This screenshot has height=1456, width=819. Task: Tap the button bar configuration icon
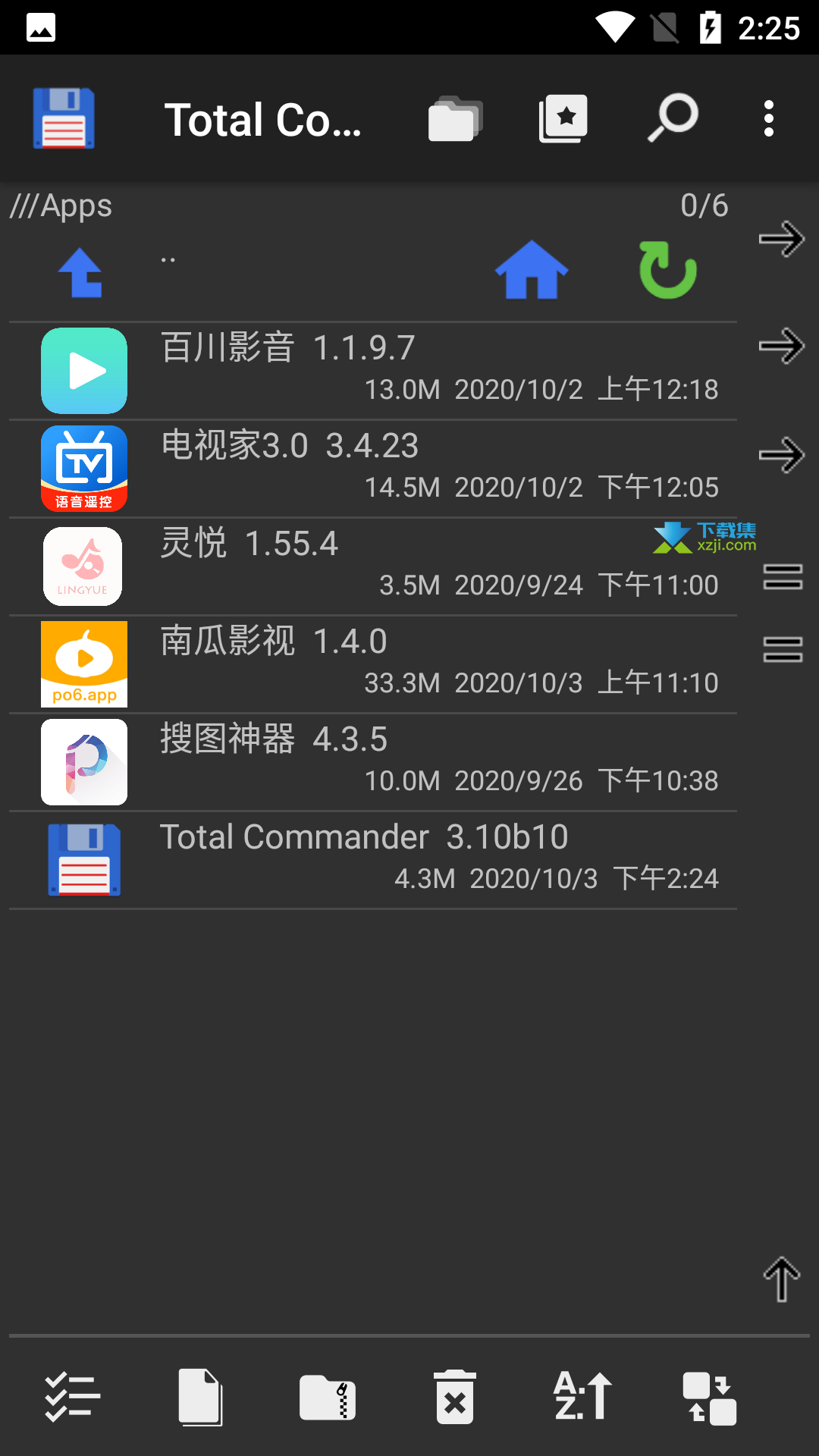point(710,1398)
